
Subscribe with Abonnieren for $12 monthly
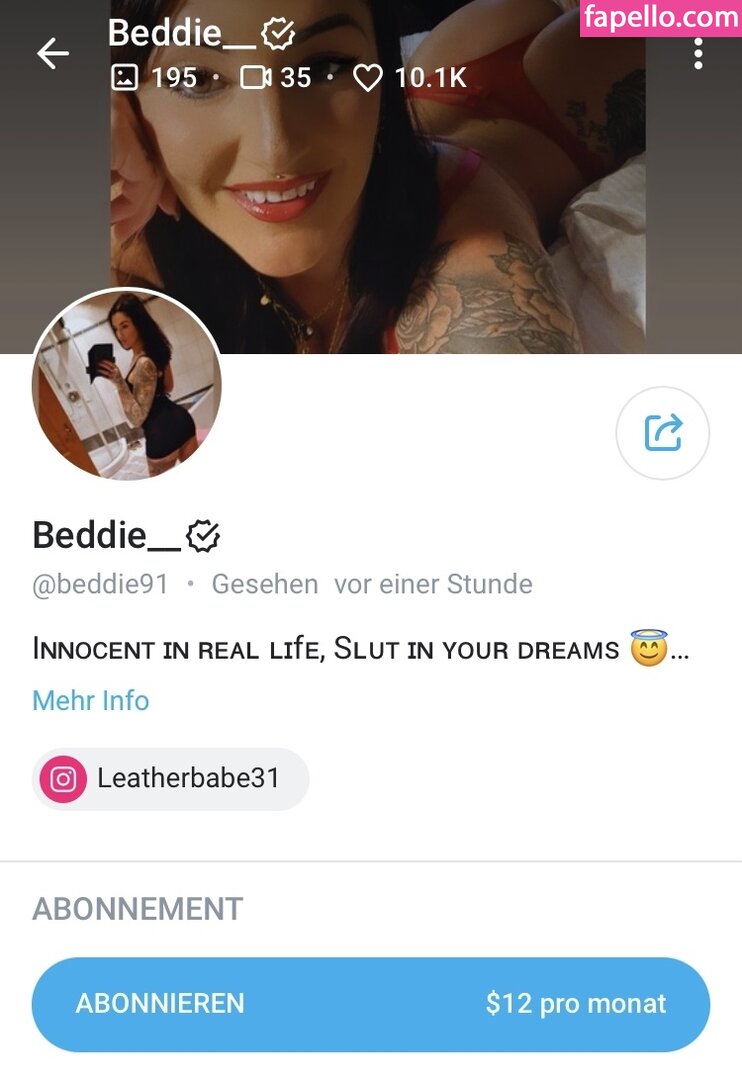click(370, 1004)
